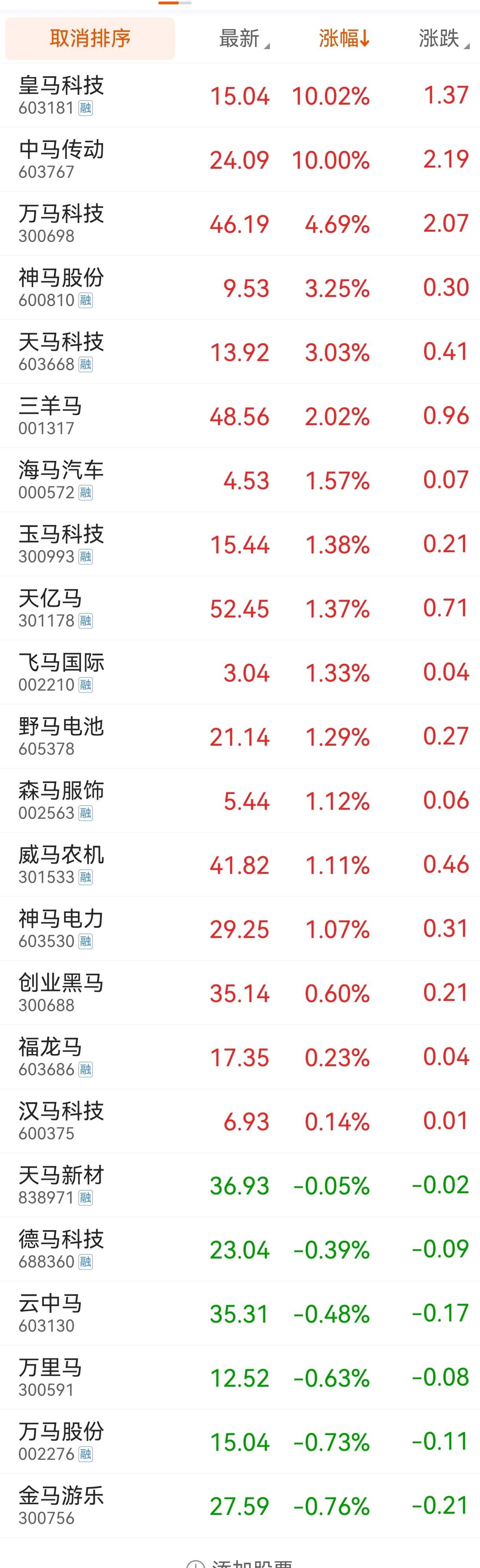
Task: View 汉马科技 stock
Action: [x=240, y=1120]
